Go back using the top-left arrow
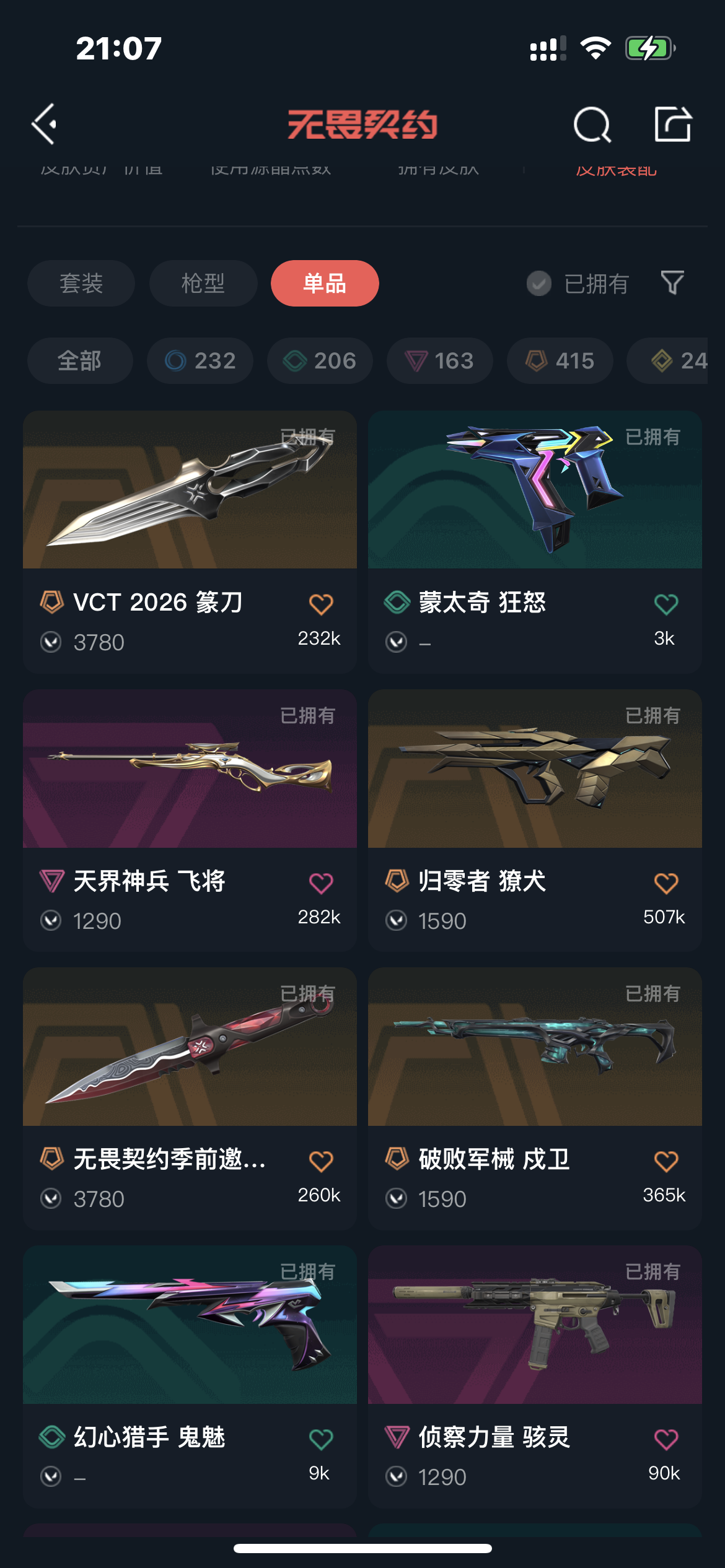The width and height of the screenshot is (725, 1568). [45, 124]
